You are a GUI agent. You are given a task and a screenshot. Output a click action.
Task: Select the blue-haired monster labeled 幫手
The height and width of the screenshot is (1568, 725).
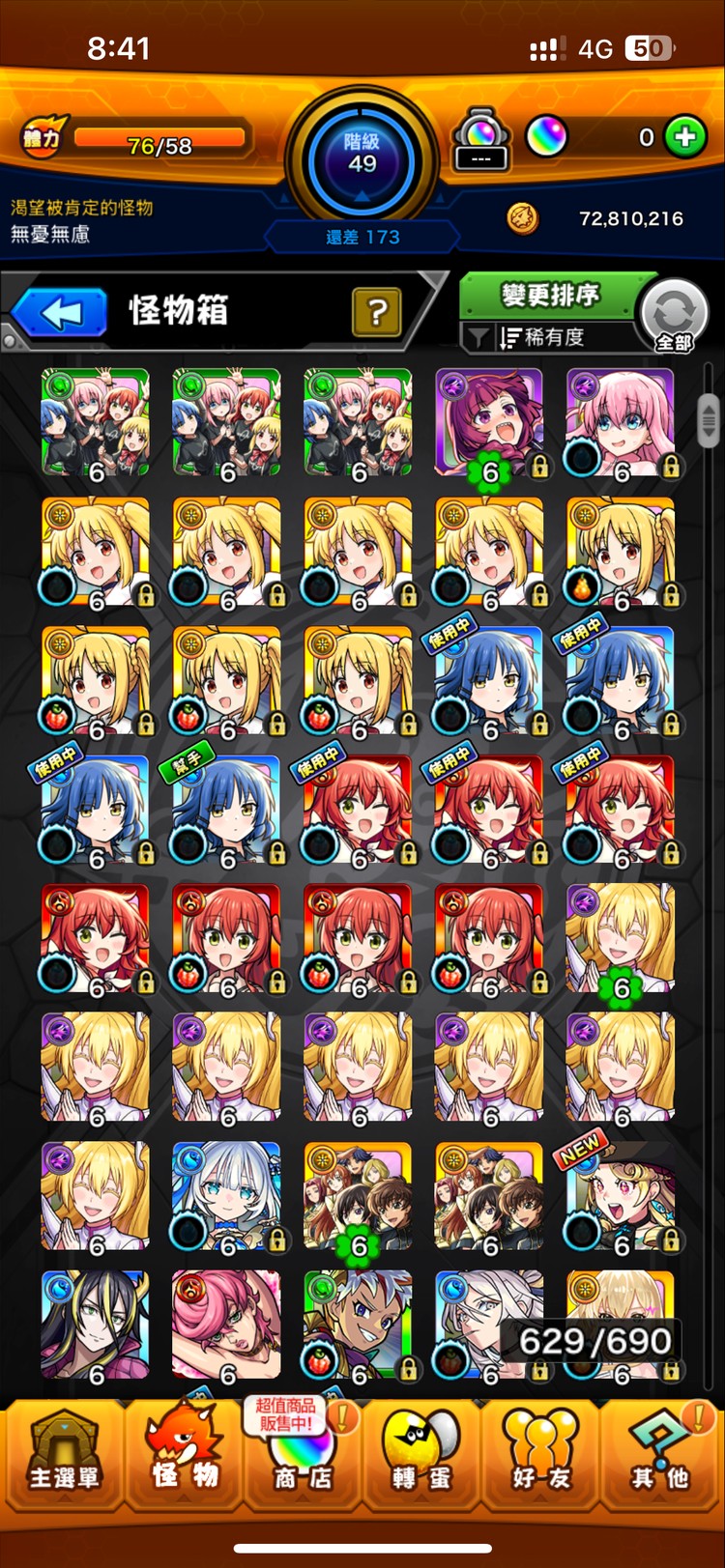coord(226,810)
